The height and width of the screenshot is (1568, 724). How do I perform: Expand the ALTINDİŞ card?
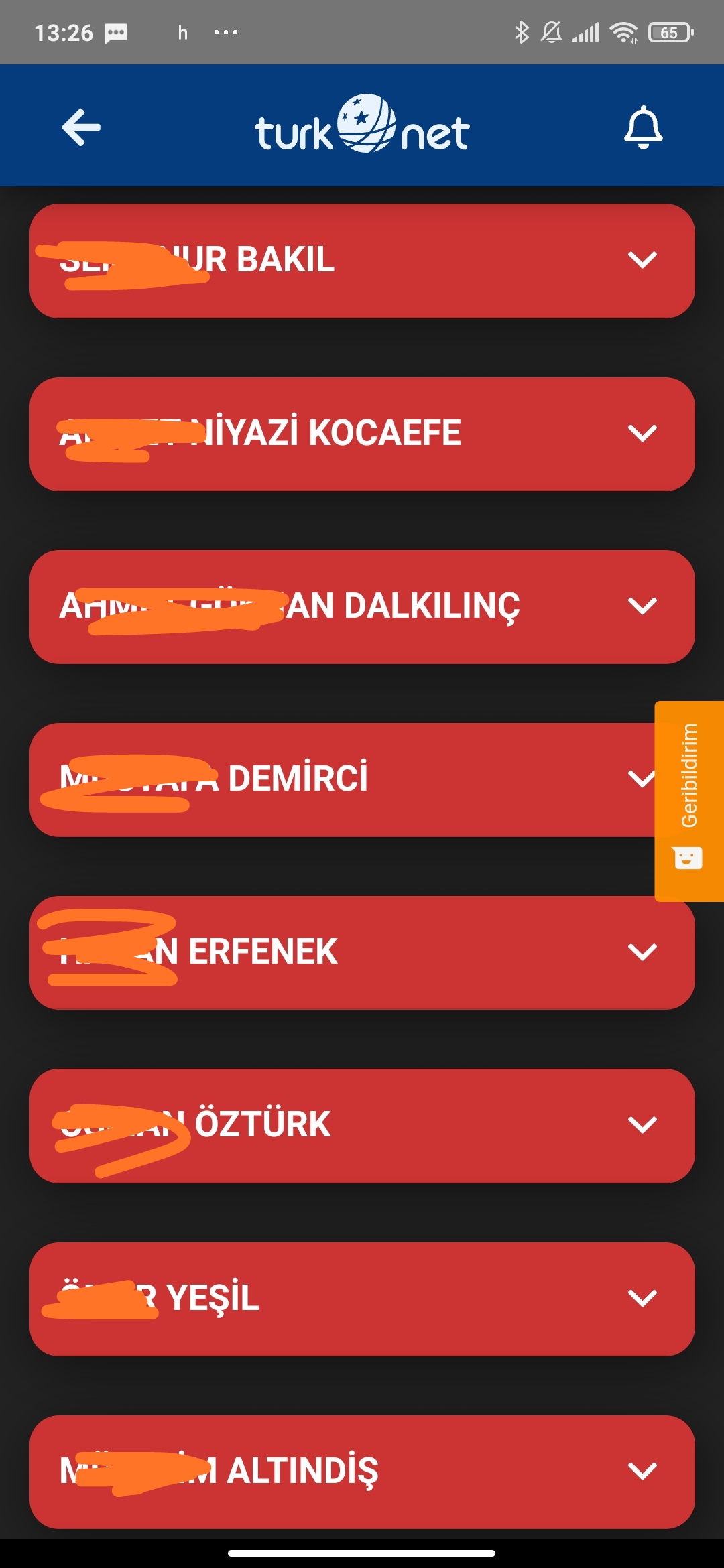(x=362, y=1472)
